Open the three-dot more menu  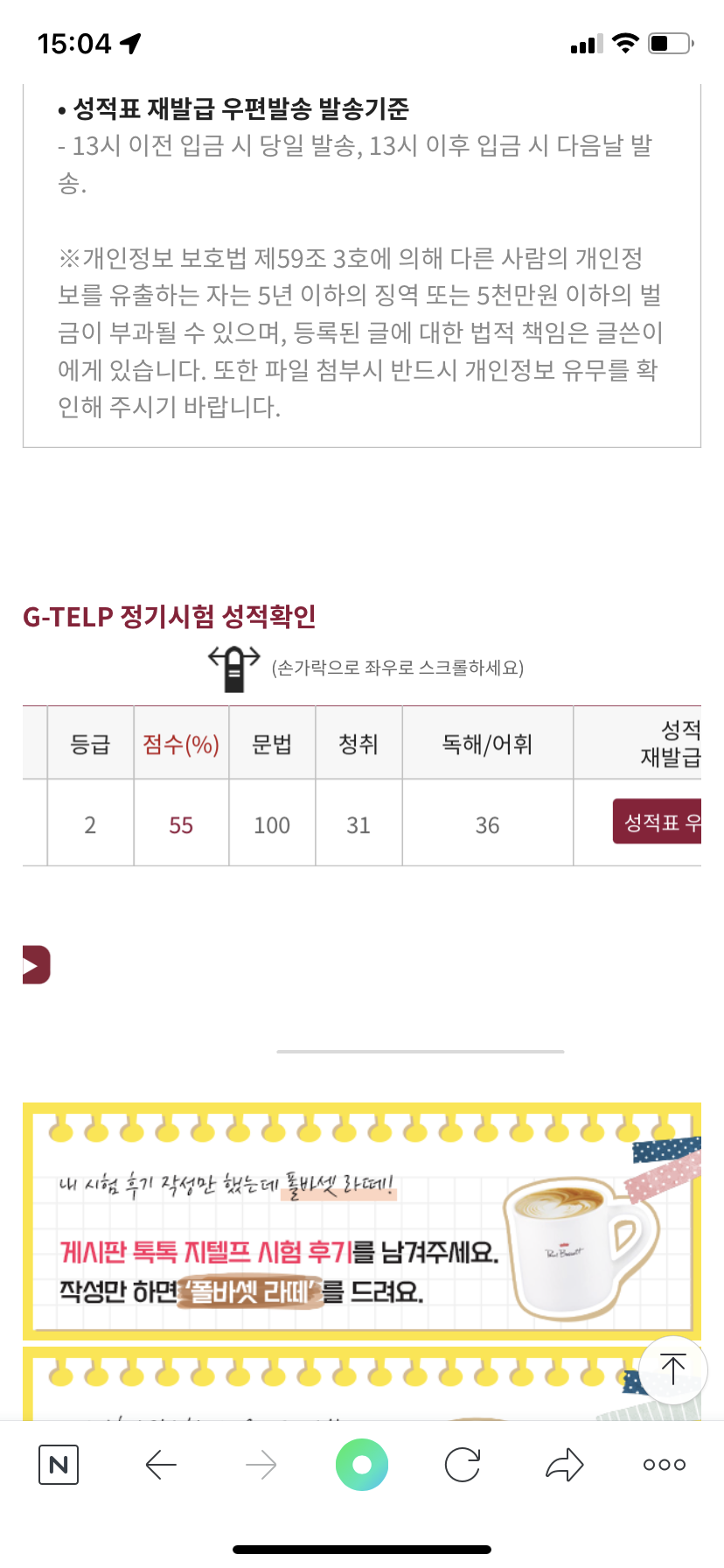[665, 1465]
